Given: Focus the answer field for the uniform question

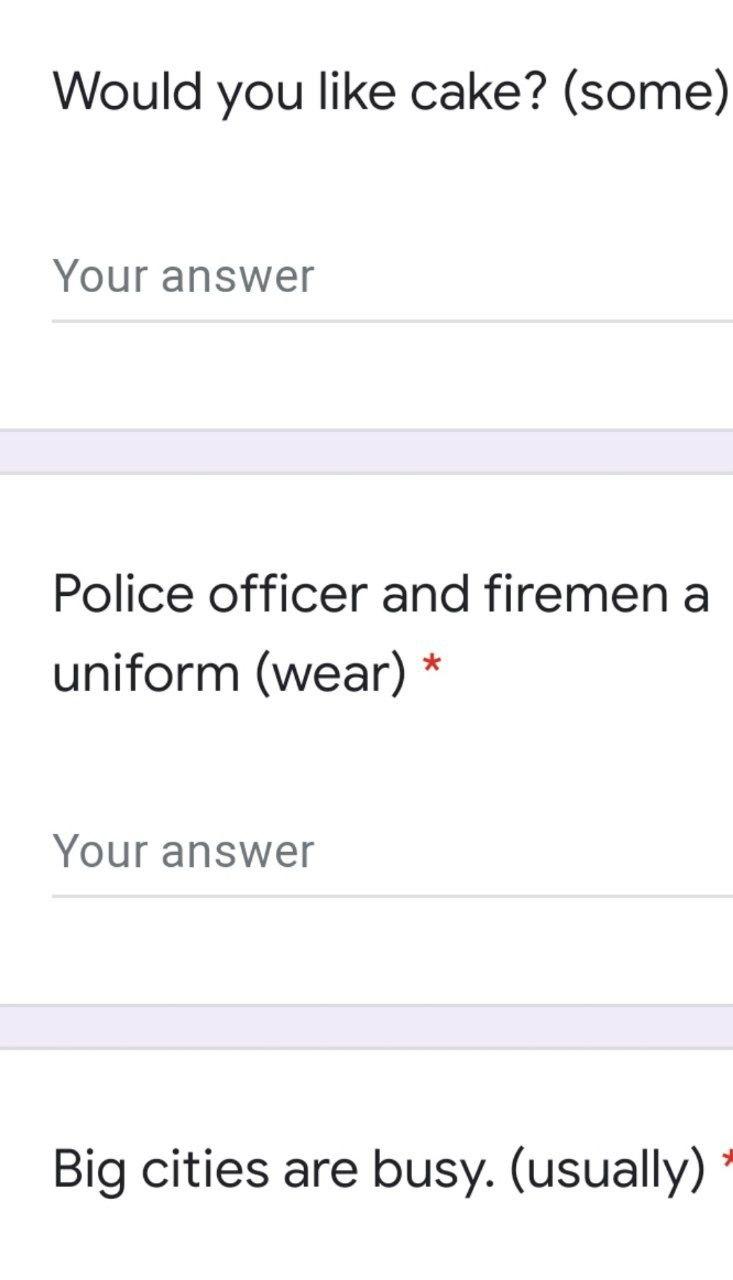Looking at the screenshot, I should point(390,853).
